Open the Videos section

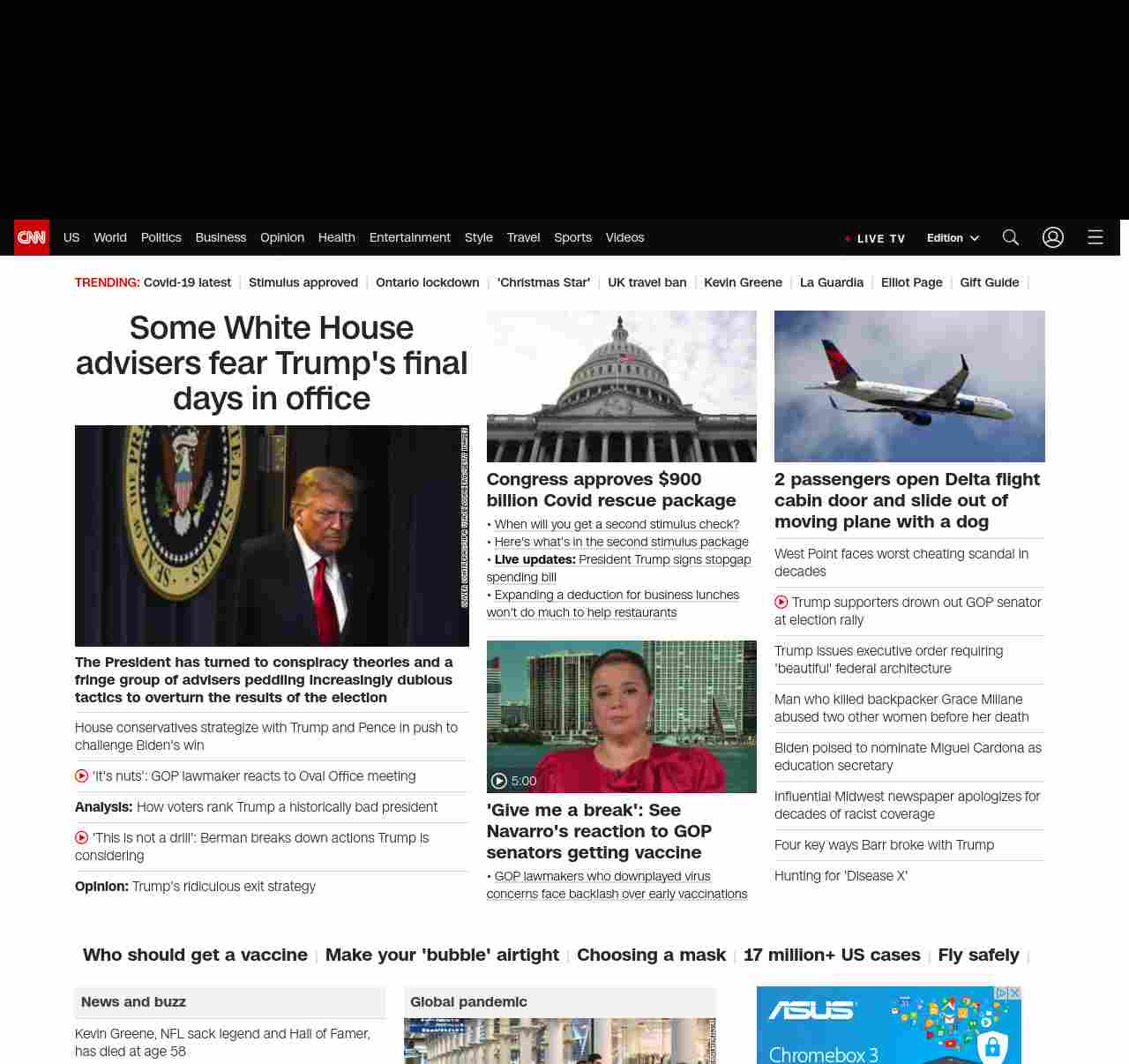coord(624,237)
